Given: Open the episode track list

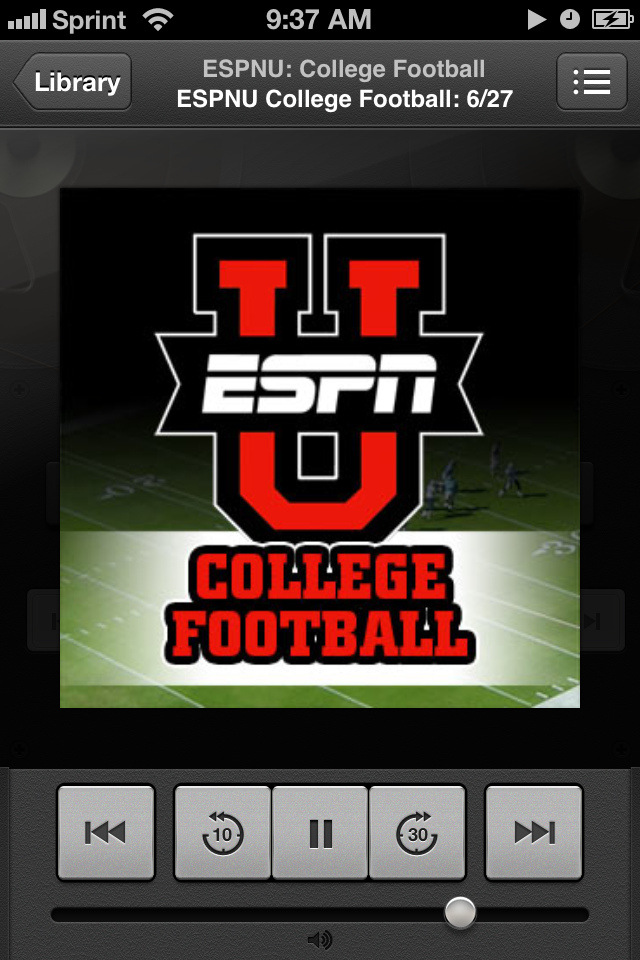Looking at the screenshot, I should click(x=591, y=82).
